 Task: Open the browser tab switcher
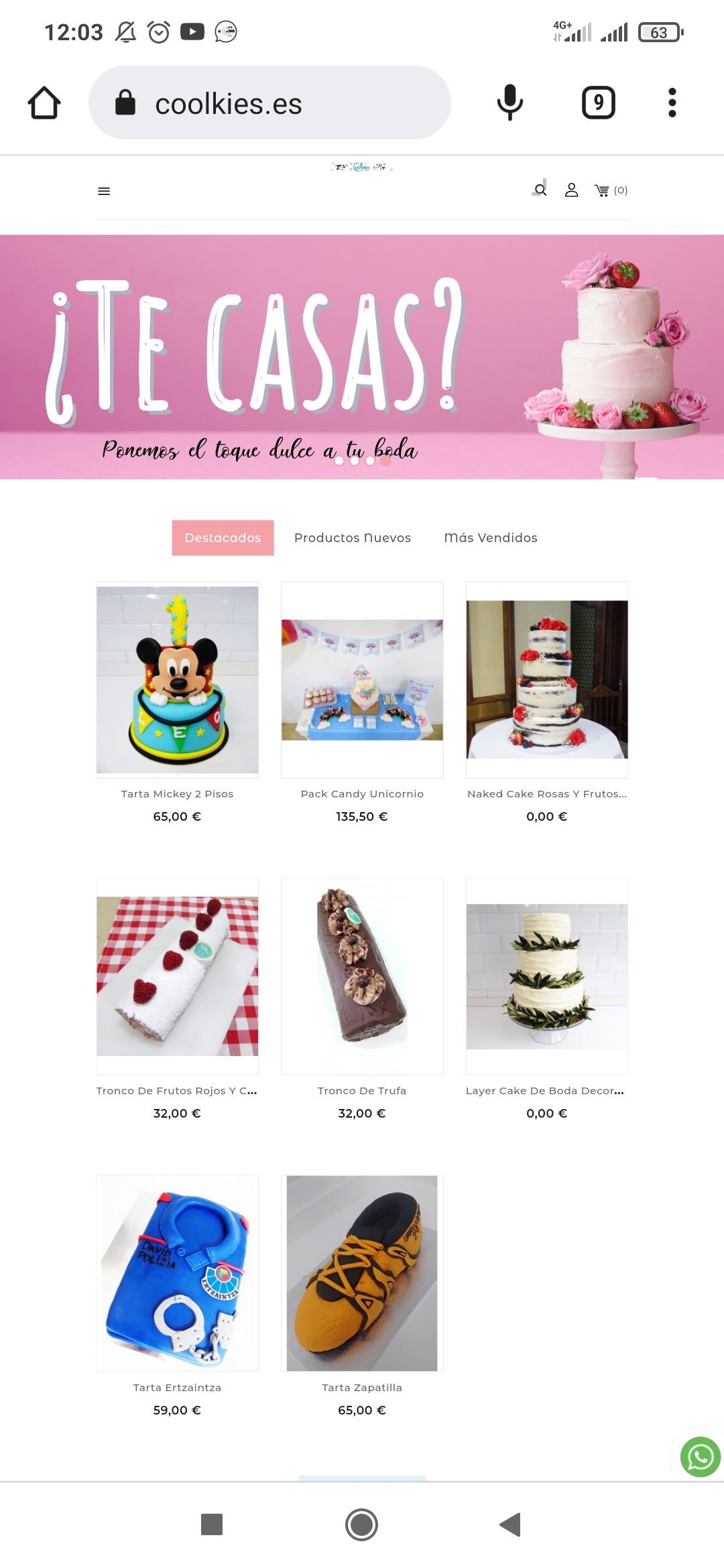click(598, 103)
